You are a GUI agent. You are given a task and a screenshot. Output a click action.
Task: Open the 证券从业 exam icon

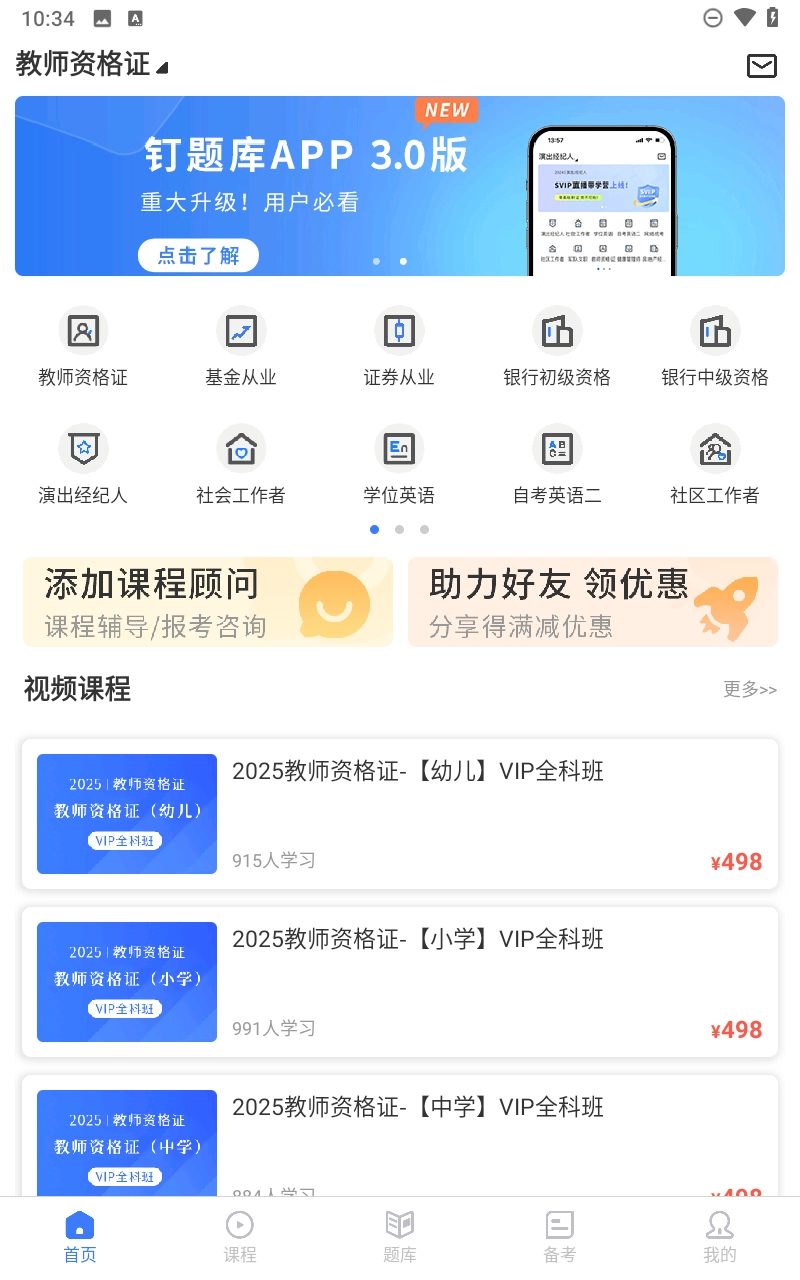(399, 345)
